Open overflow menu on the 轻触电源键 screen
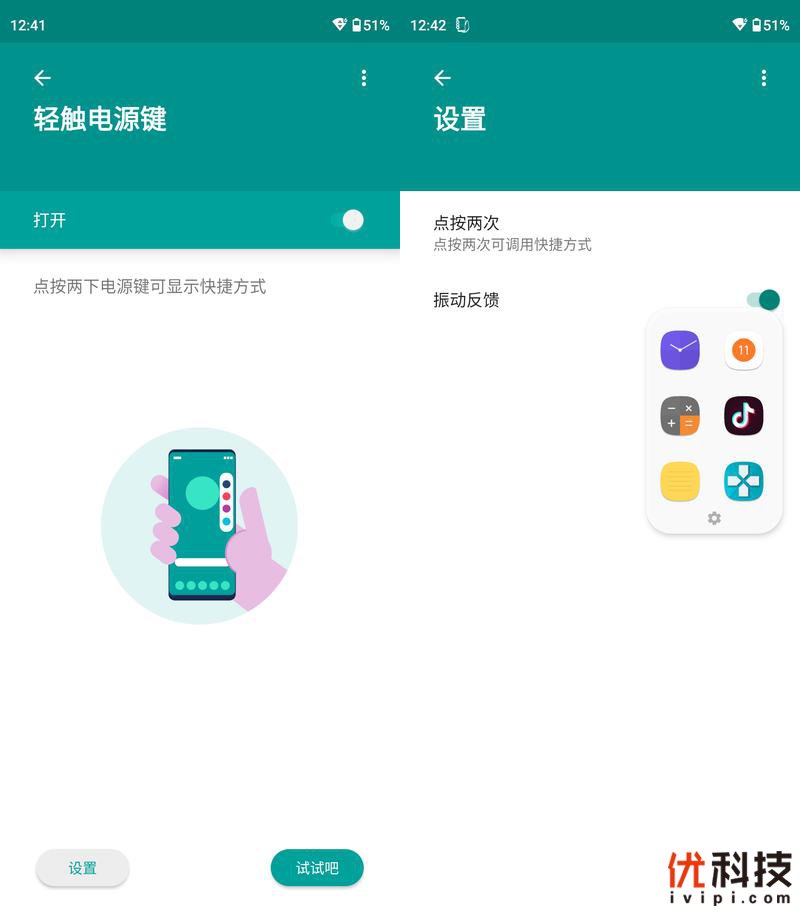This screenshot has height=911, width=800. tap(363, 78)
